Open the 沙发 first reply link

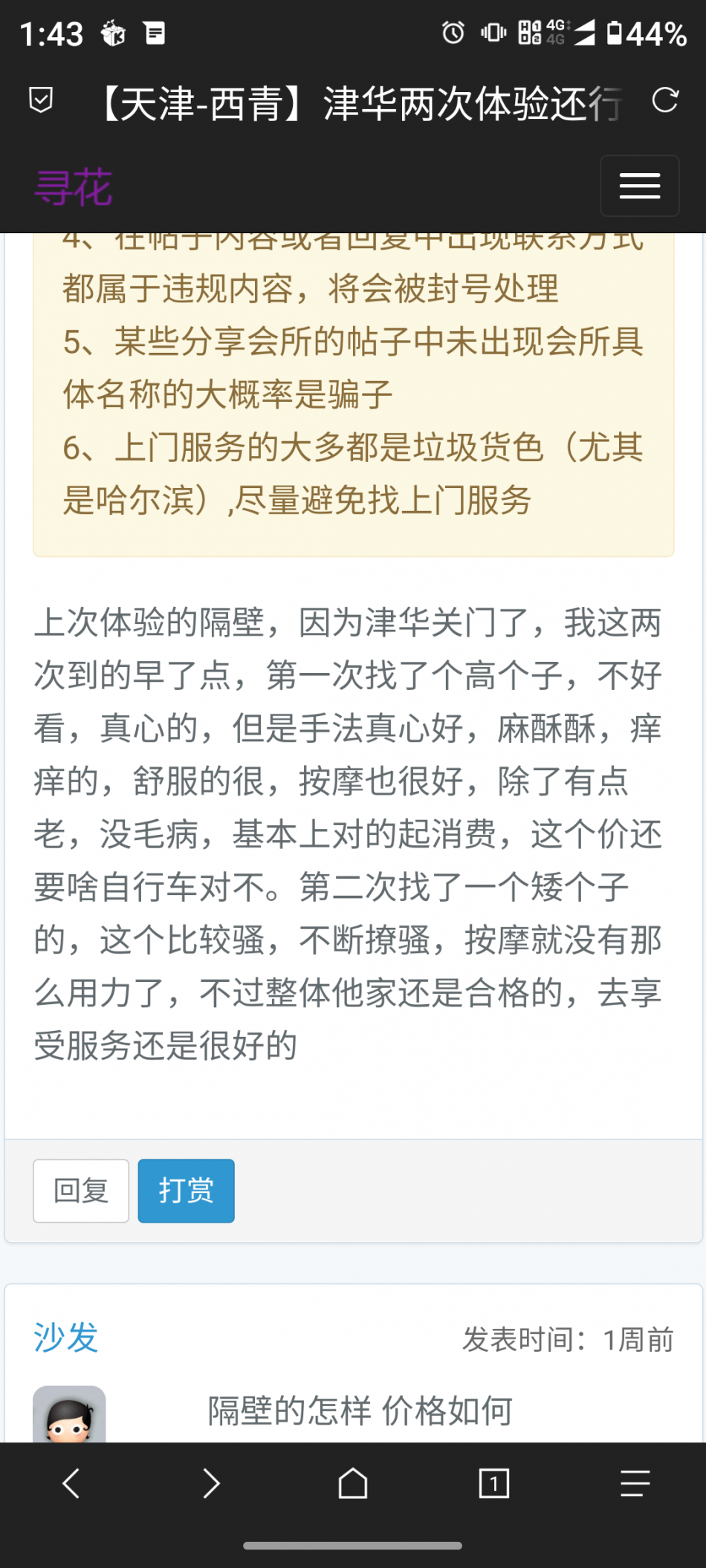(x=65, y=1338)
